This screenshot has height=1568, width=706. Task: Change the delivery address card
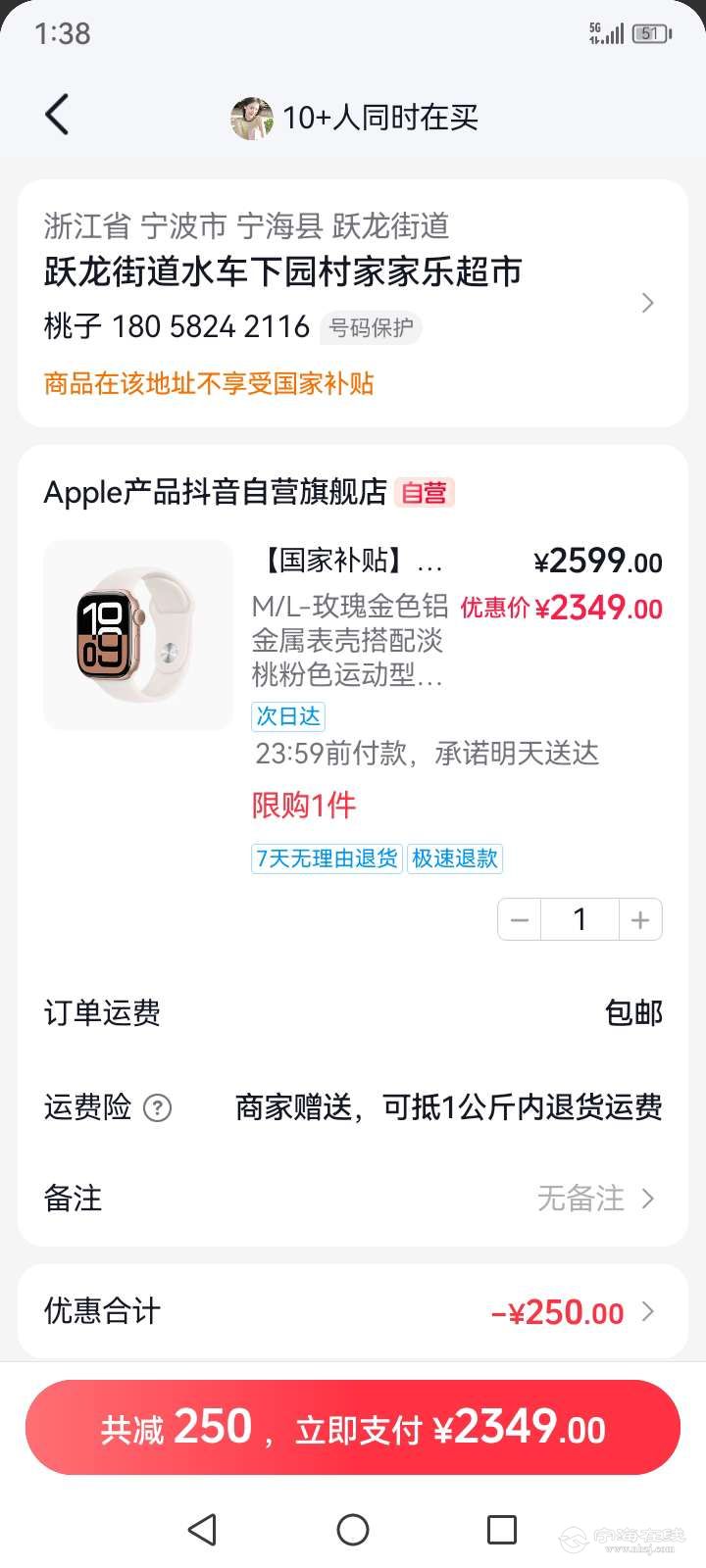click(353, 302)
